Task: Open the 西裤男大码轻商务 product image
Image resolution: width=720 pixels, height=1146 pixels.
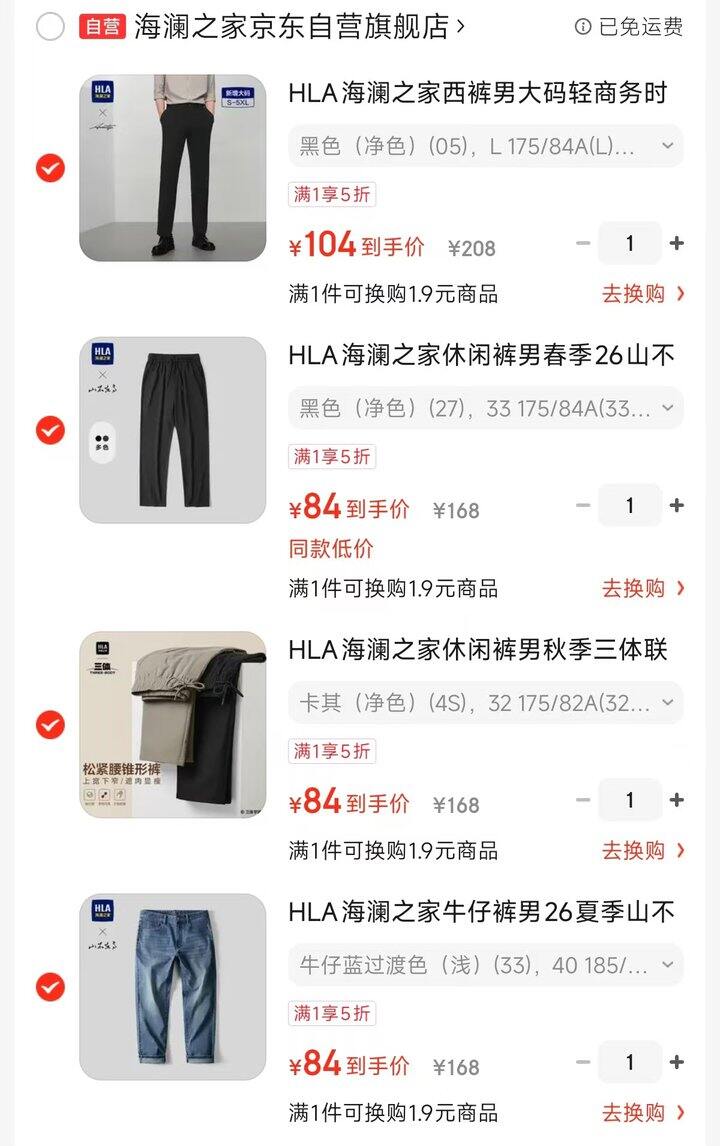Action: [x=173, y=168]
